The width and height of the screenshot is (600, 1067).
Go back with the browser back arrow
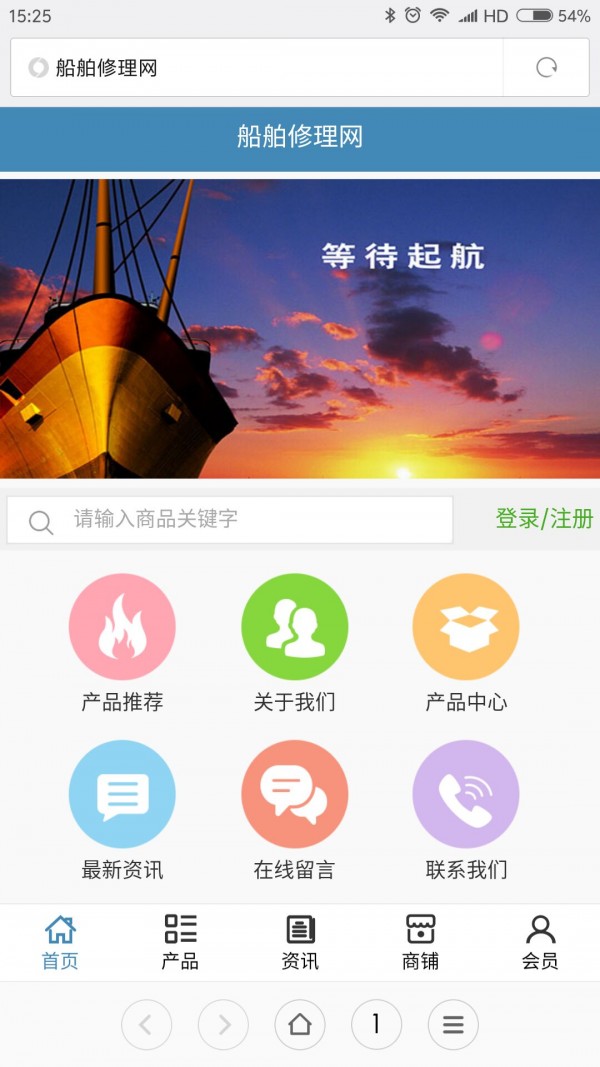[146, 1024]
